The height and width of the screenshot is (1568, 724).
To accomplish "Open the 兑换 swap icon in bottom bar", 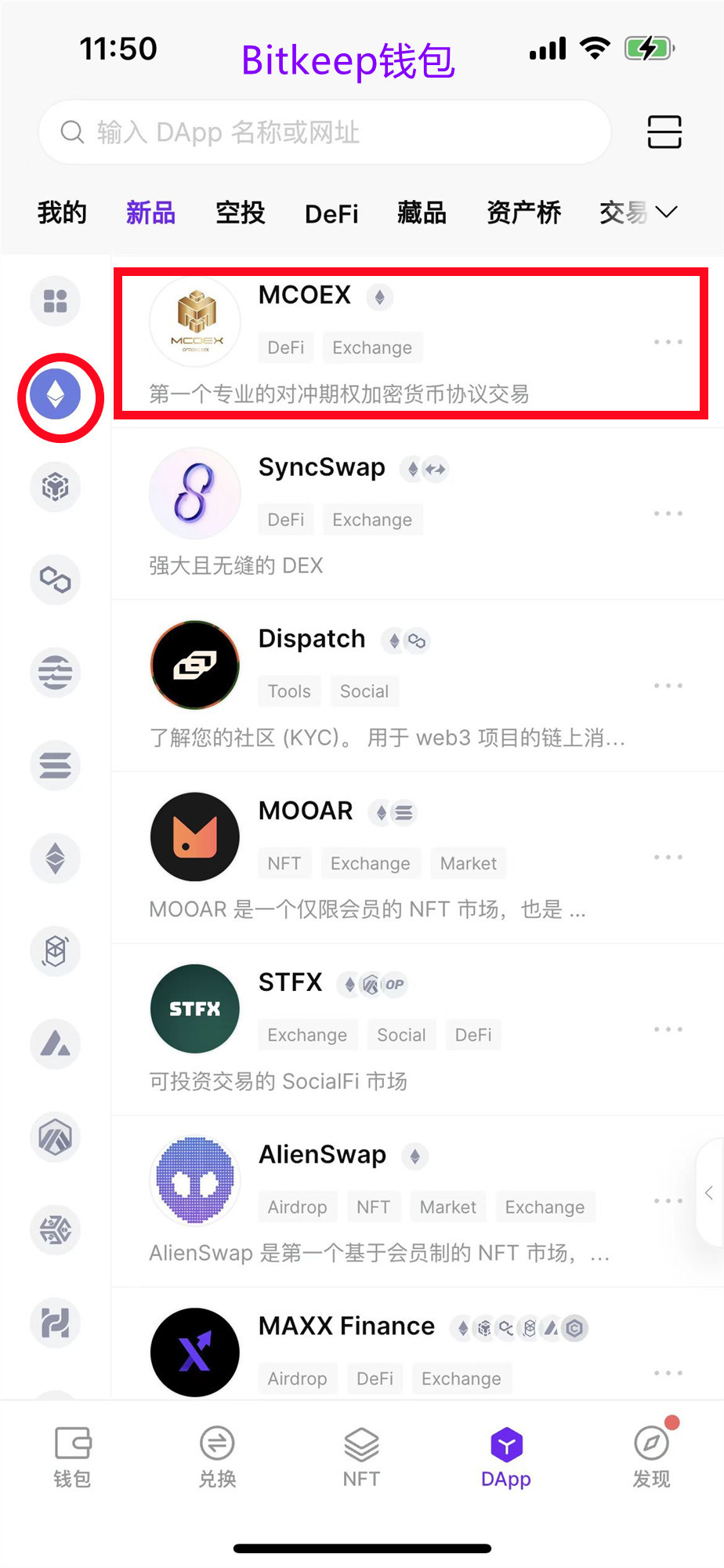I will [217, 1454].
